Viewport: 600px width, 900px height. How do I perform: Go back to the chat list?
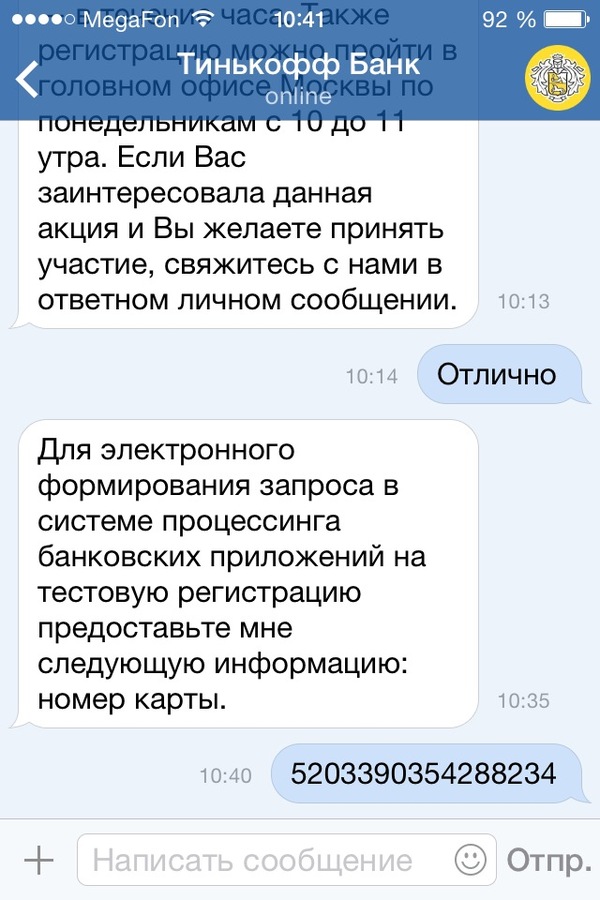pos(27,79)
